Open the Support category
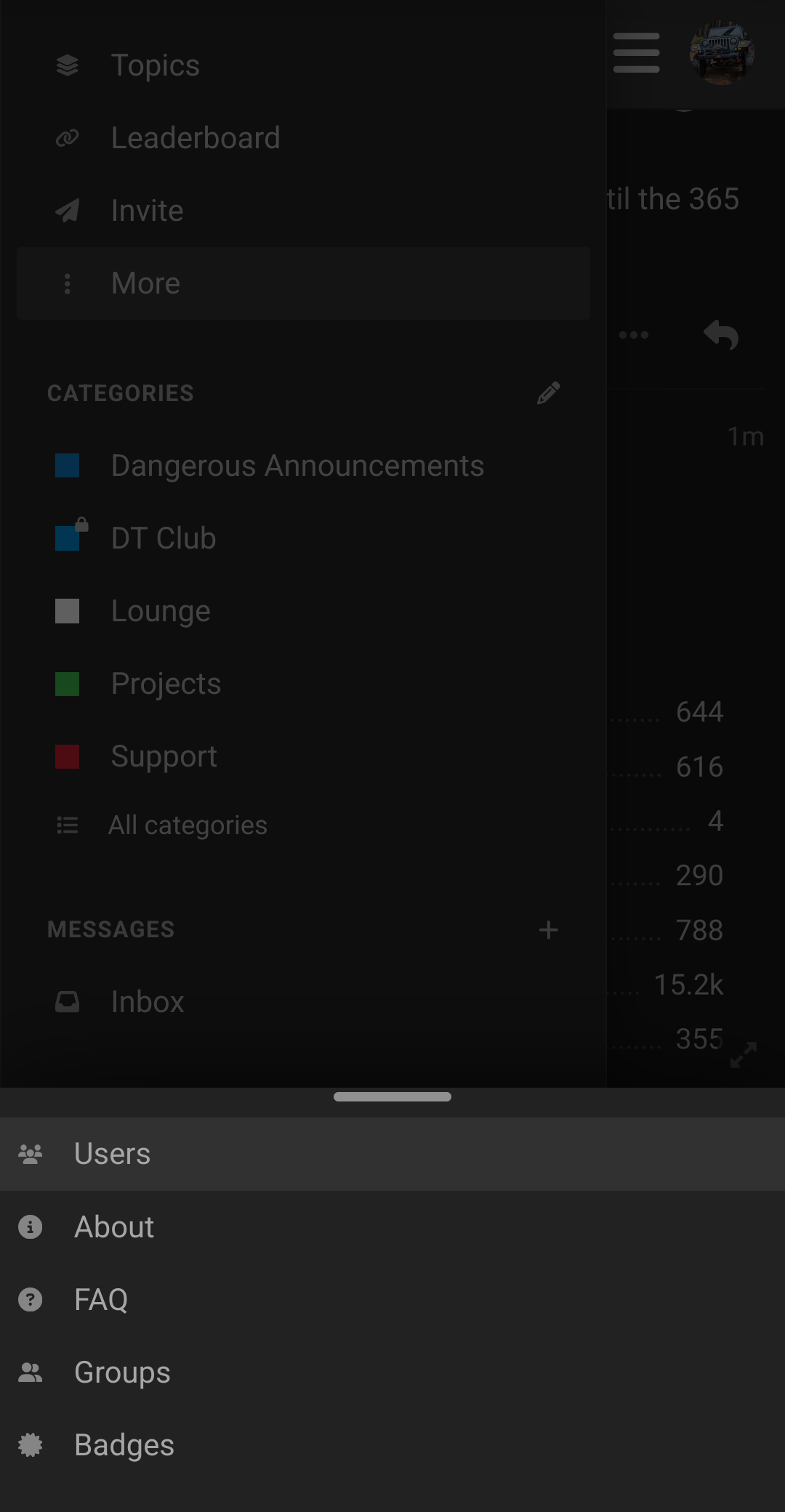This screenshot has width=785, height=1512. (303, 756)
